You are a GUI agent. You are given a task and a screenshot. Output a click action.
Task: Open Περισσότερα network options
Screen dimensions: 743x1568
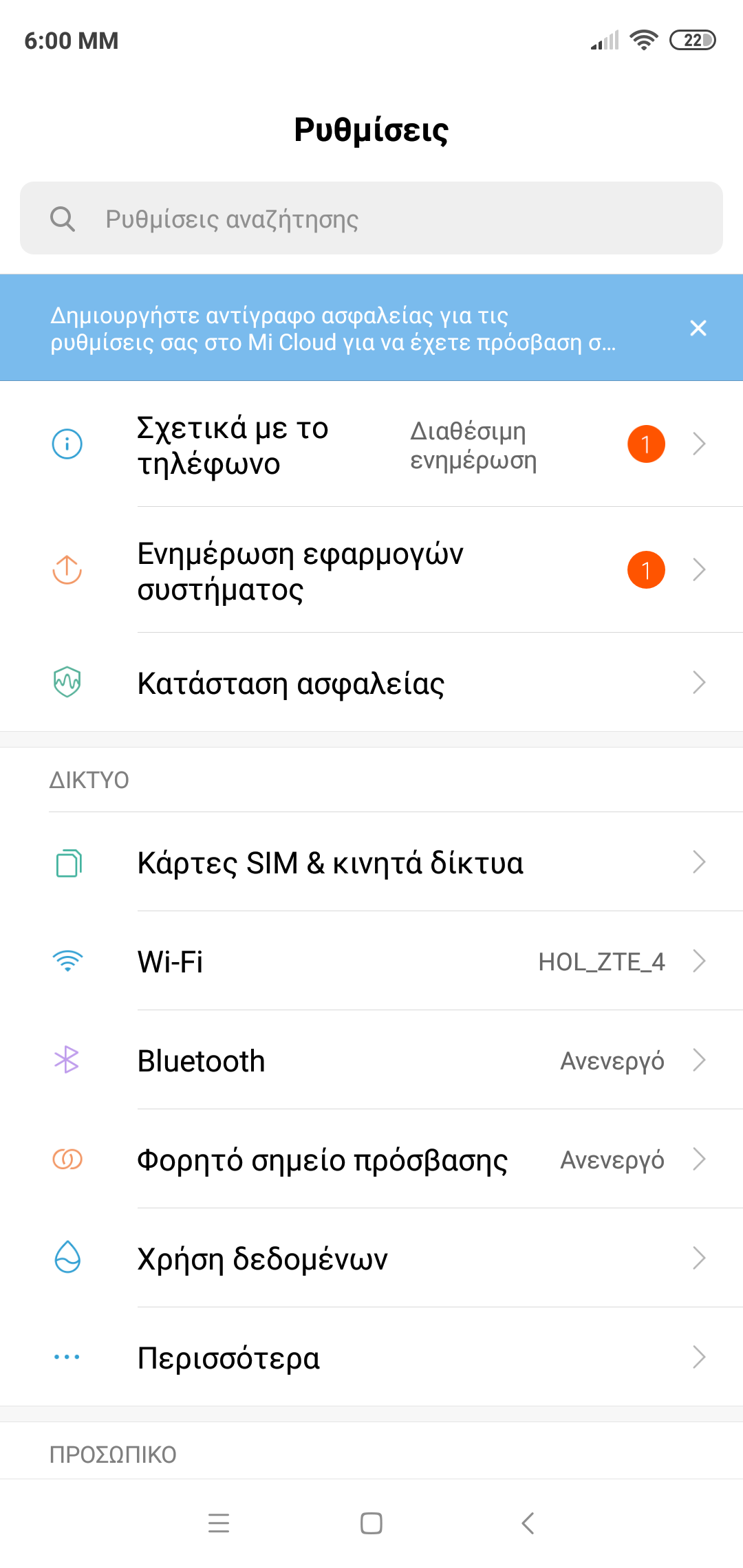point(371,1358)
